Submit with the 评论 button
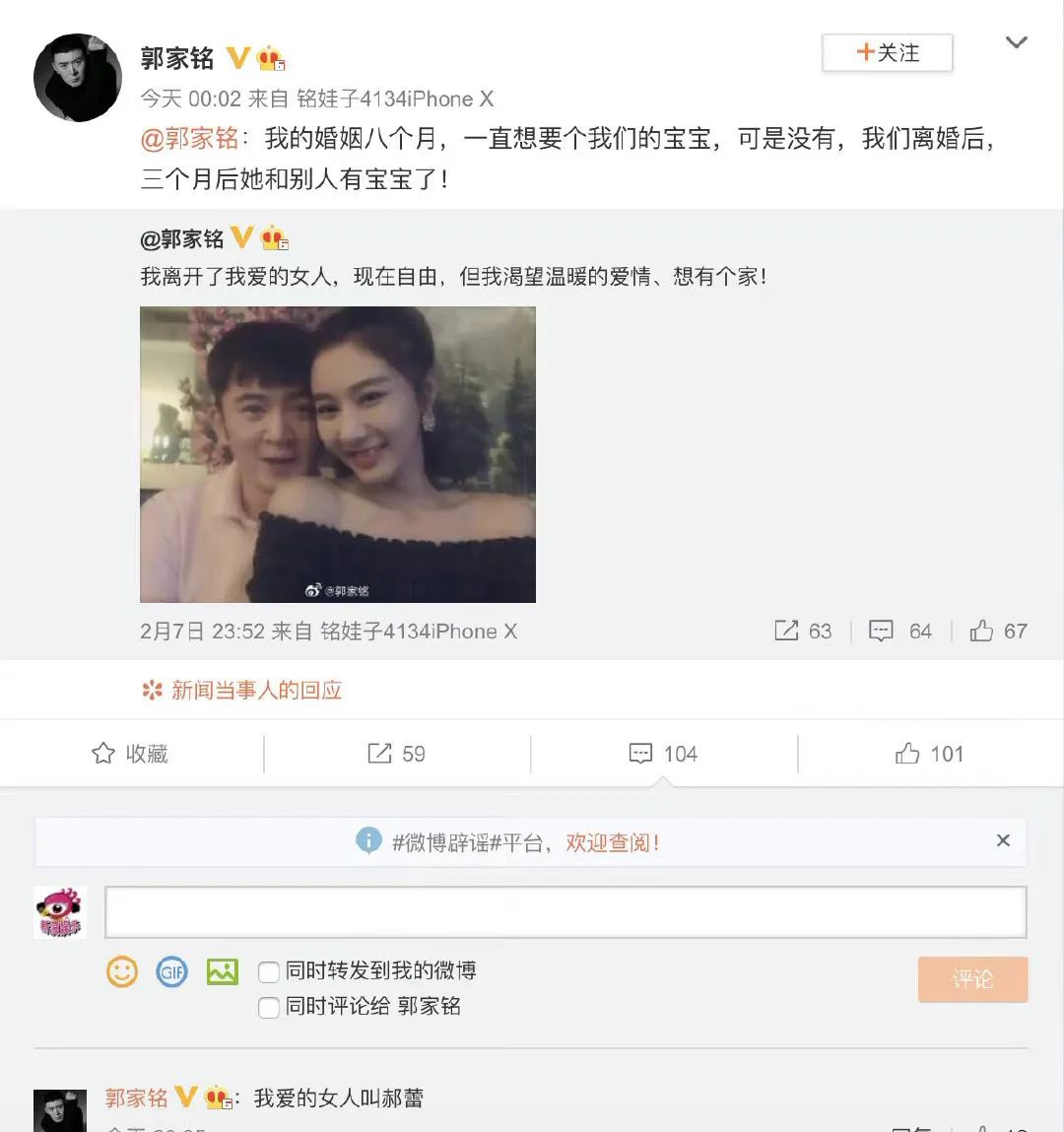The image size is (1064, 1132). [x=972, y=979]
